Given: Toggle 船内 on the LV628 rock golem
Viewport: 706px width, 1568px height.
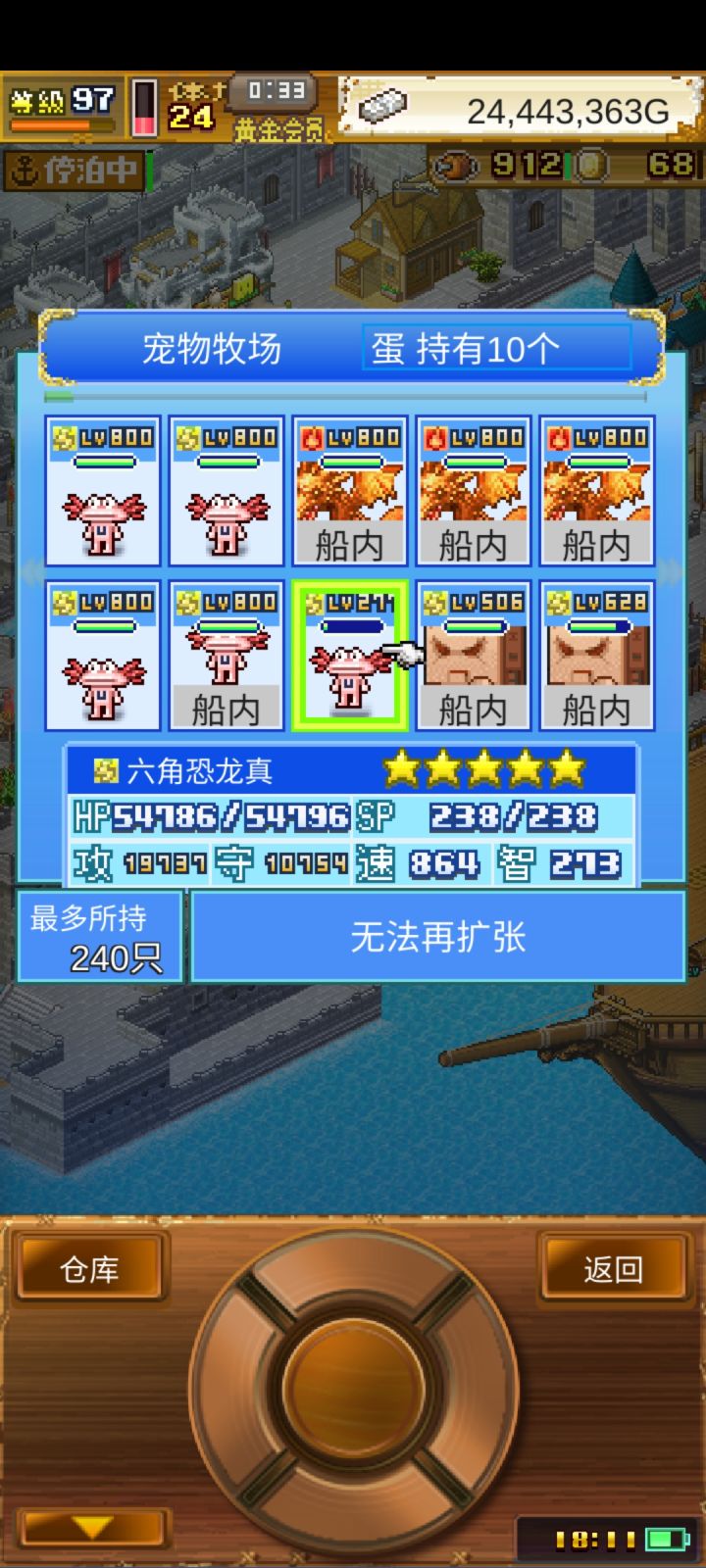Looking at the screenshot, I should tap(598, 709).
